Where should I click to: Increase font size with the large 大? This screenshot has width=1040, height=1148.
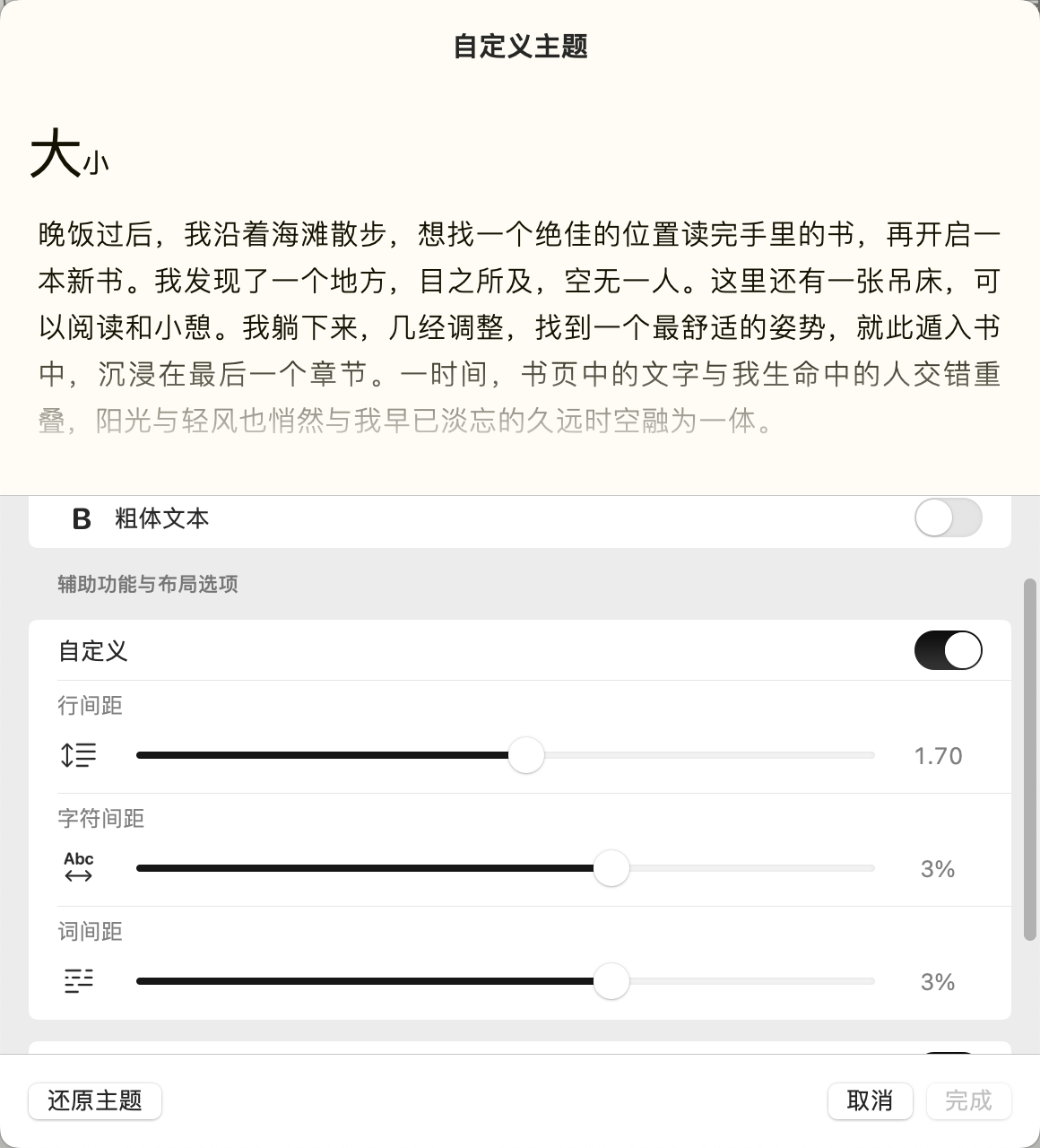[56, 154]
